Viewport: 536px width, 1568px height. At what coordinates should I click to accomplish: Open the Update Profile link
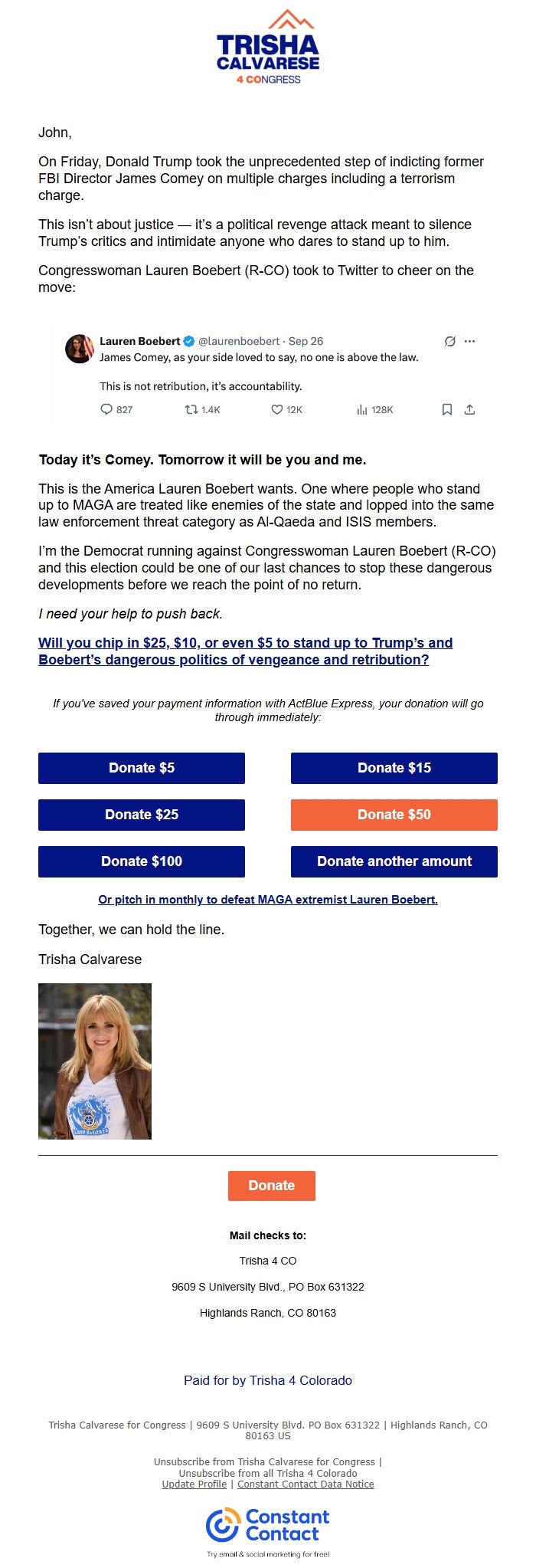[x=194, y=1484]
